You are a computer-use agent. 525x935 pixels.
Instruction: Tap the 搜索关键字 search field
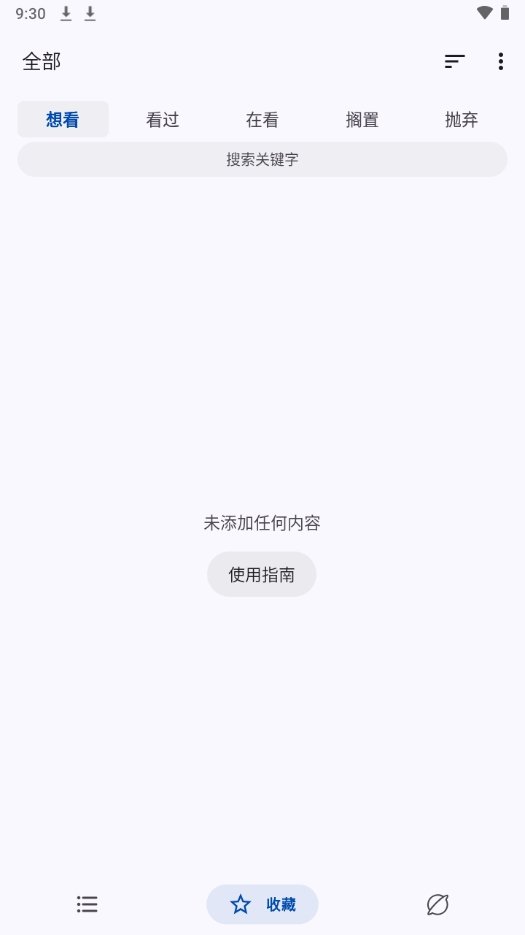coord(262,159)
